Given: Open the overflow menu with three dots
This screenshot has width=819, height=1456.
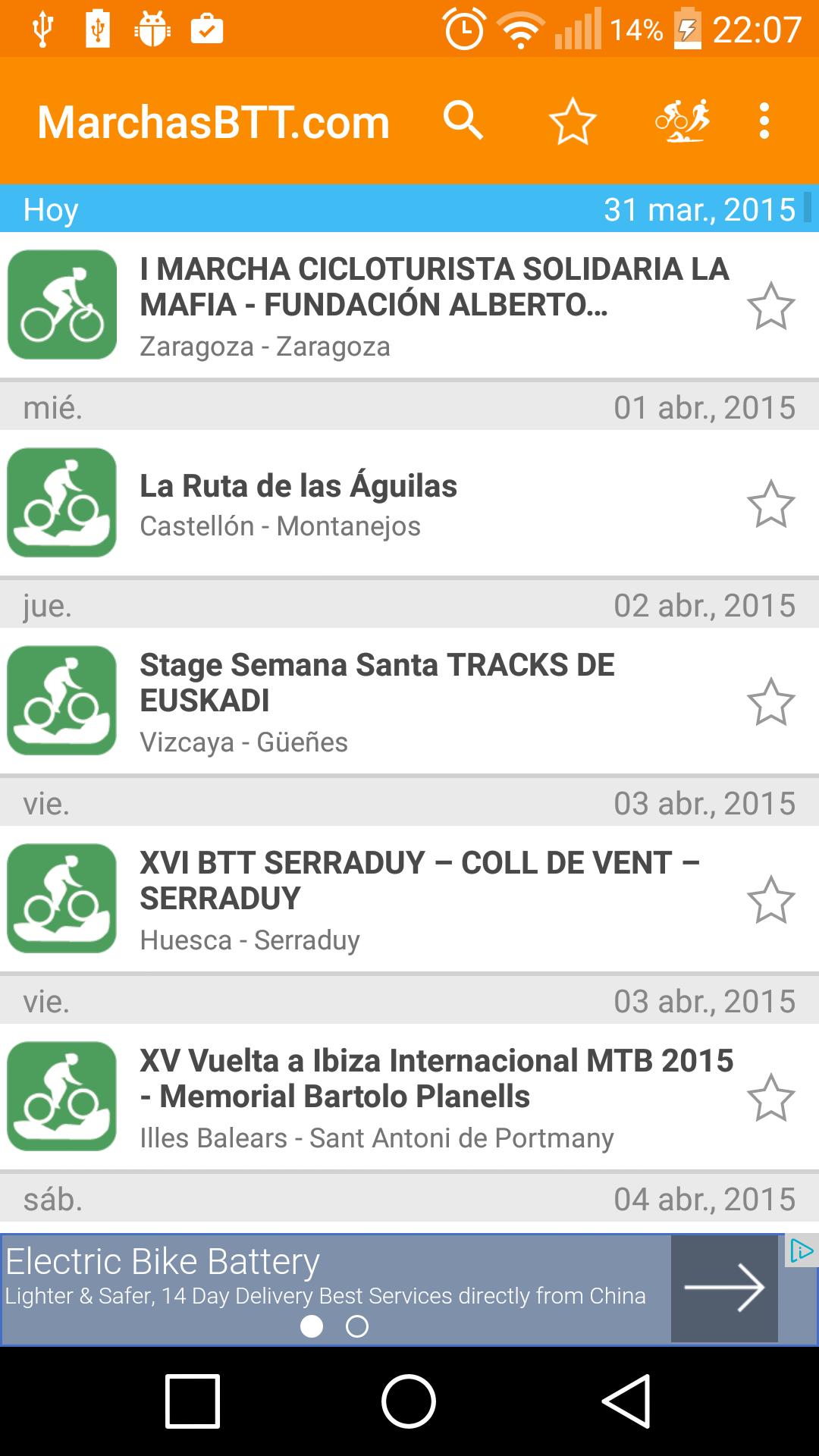Looking at the screenshot, I should [764, 120].
